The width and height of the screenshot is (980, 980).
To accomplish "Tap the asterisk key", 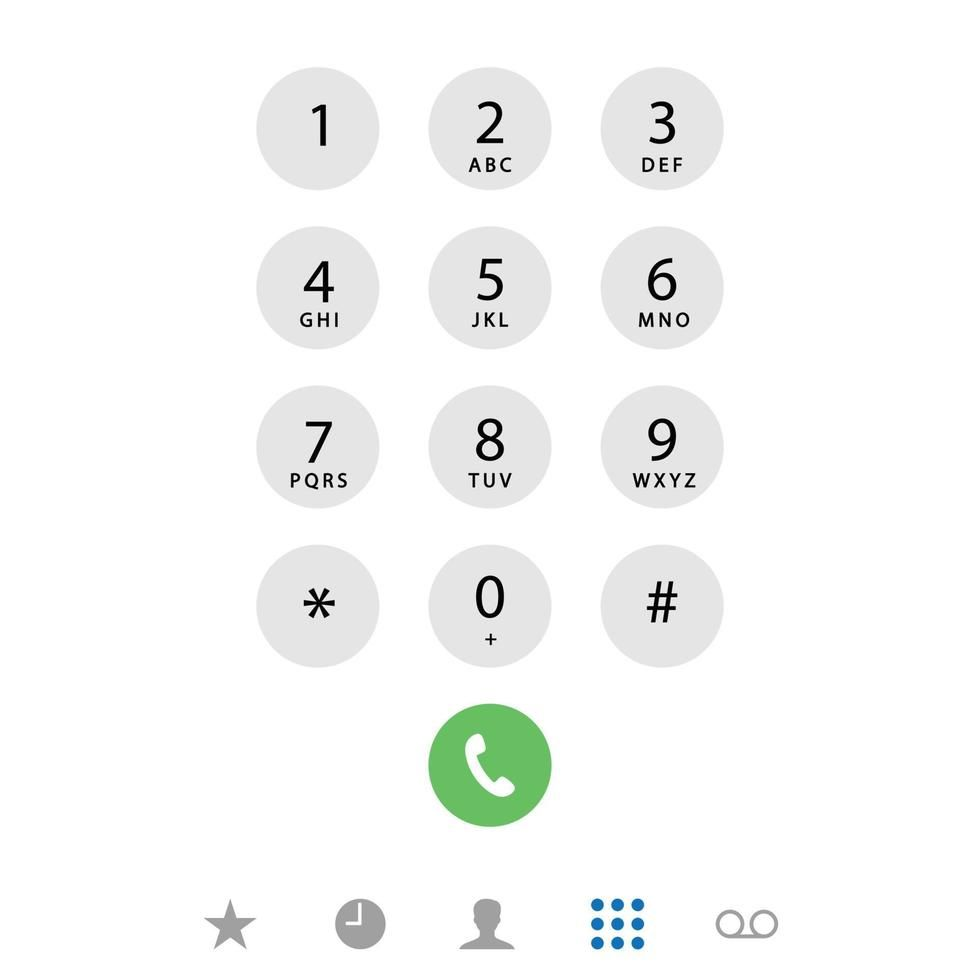I will [x=318, y=606].
